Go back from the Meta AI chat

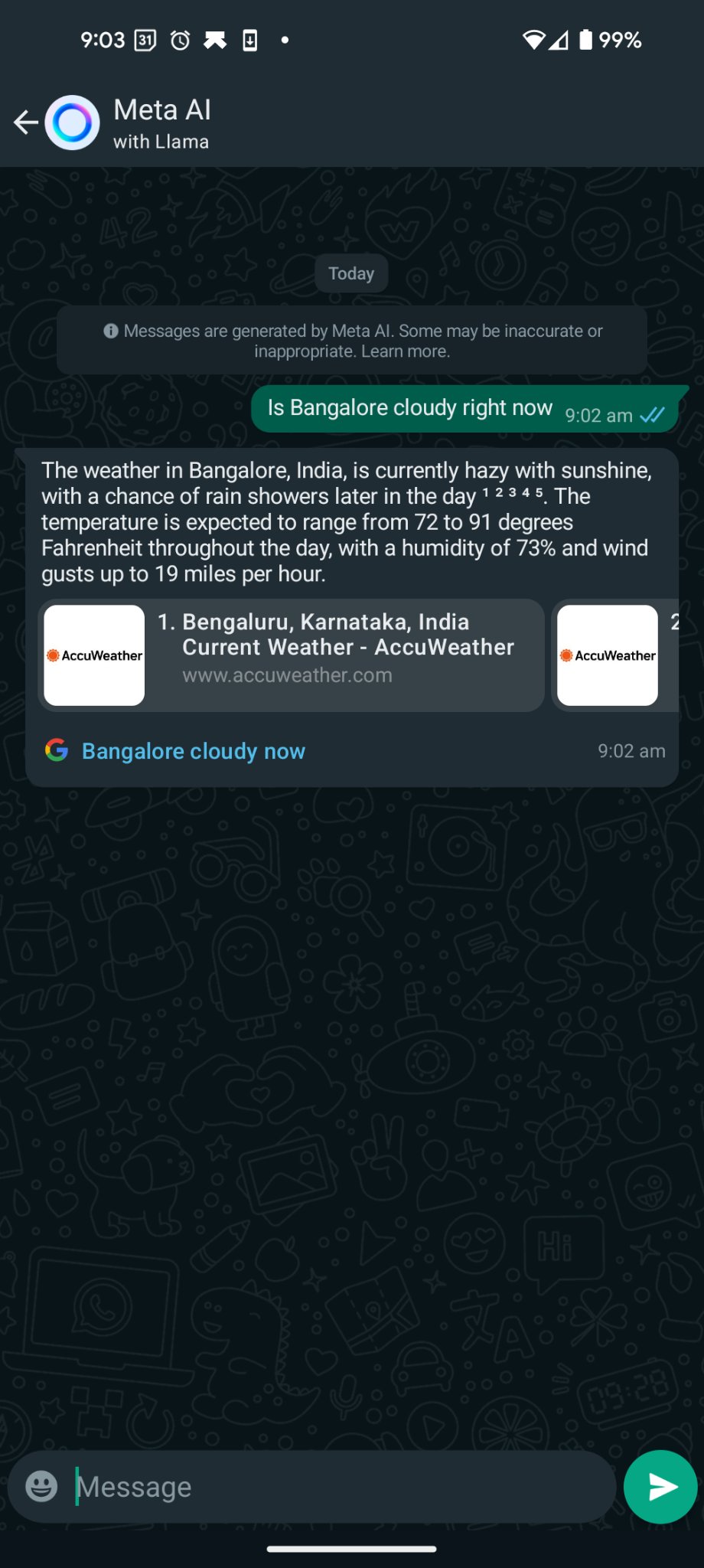tap(26, 122)
